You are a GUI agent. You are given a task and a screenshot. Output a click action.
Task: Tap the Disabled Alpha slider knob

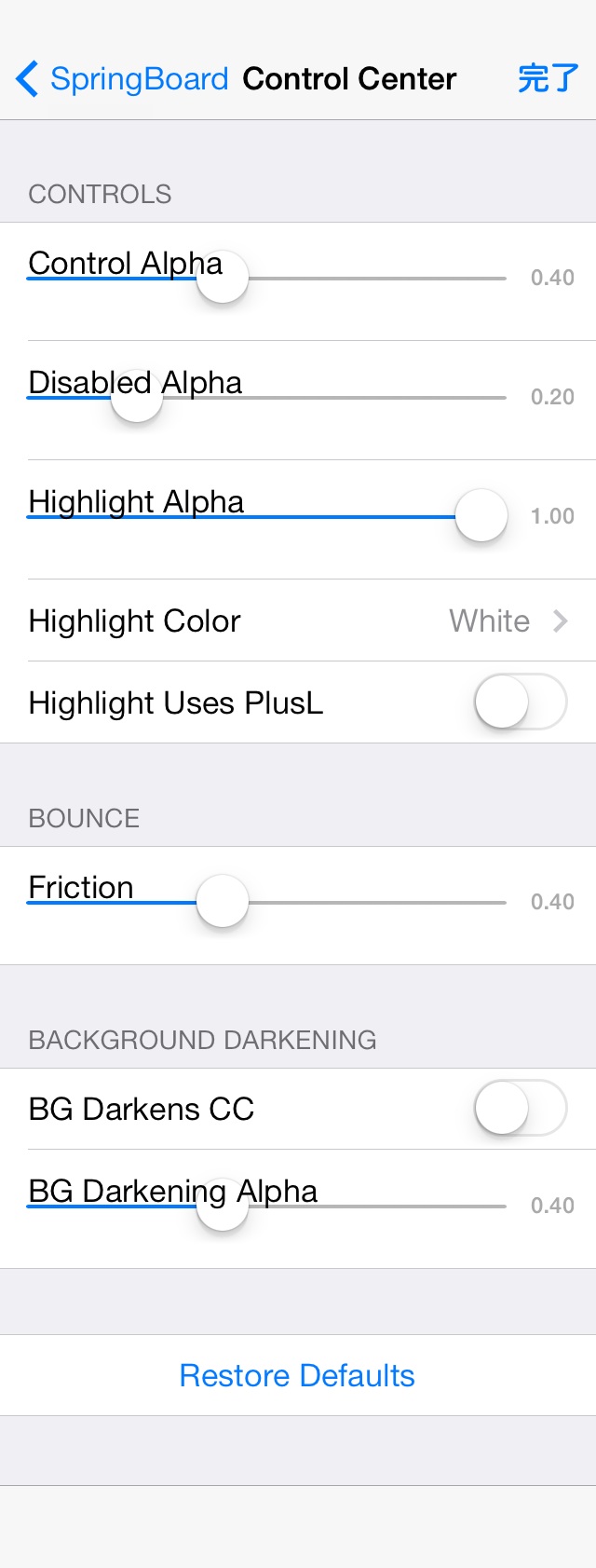point(137,397)
